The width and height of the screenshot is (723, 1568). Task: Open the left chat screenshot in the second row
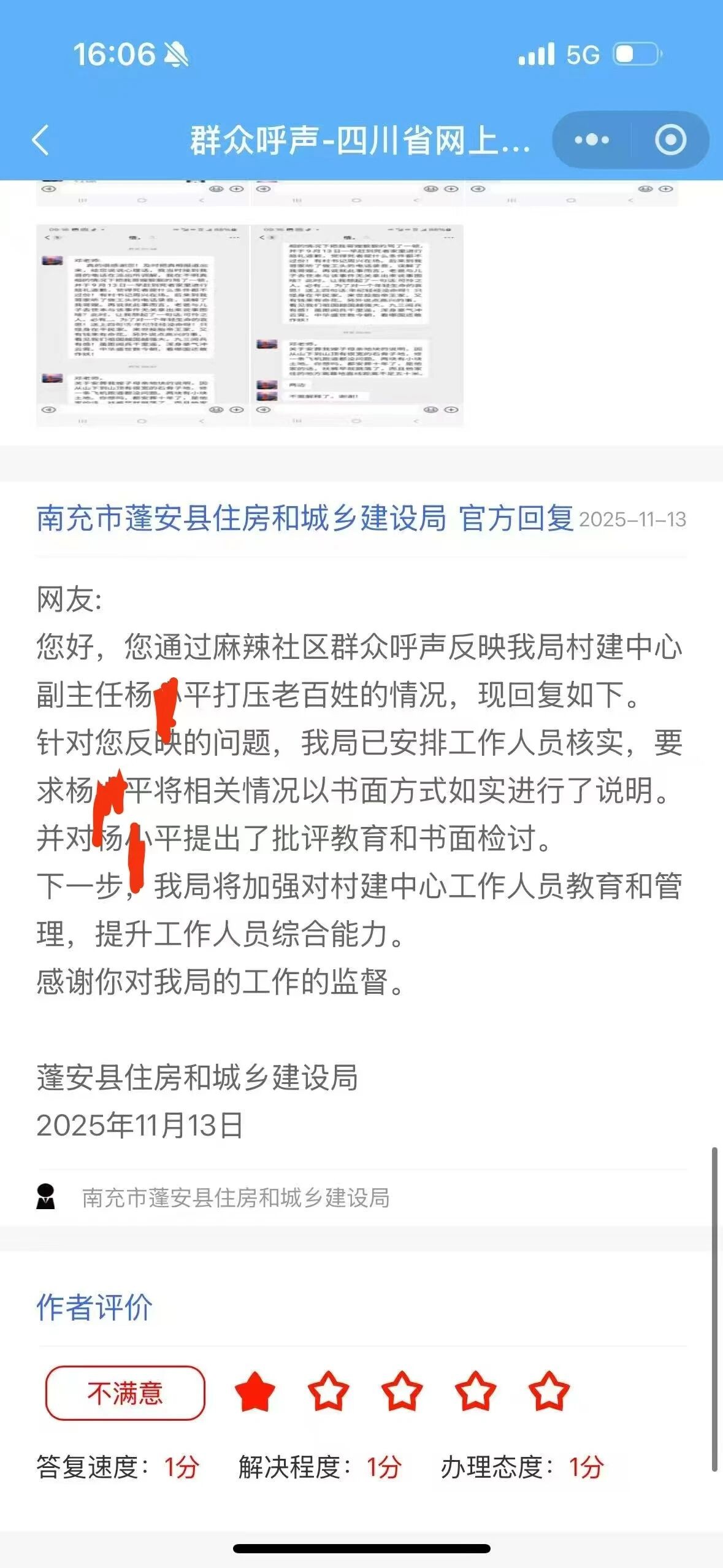(x=142, y=325)
